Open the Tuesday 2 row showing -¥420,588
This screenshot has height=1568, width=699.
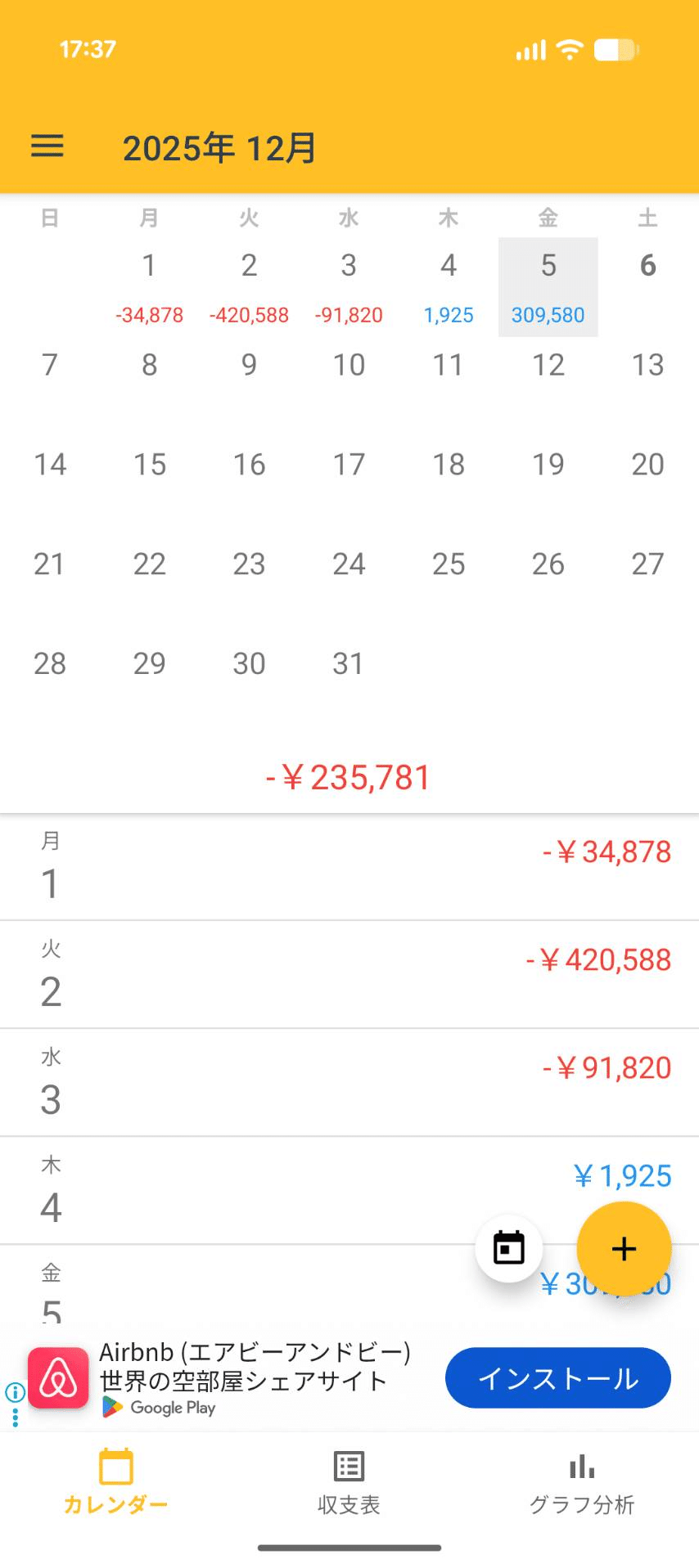(349, 974)
